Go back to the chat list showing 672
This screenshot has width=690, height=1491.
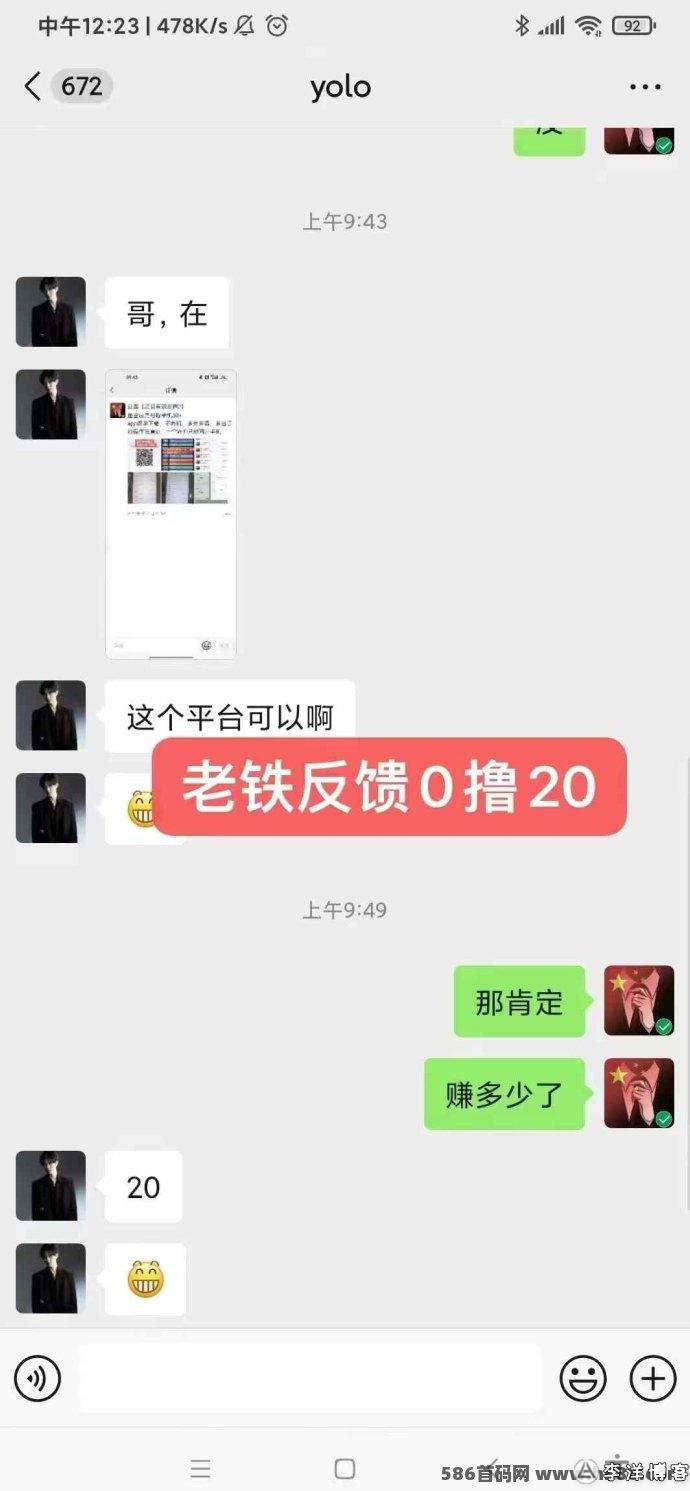[64, 86]
